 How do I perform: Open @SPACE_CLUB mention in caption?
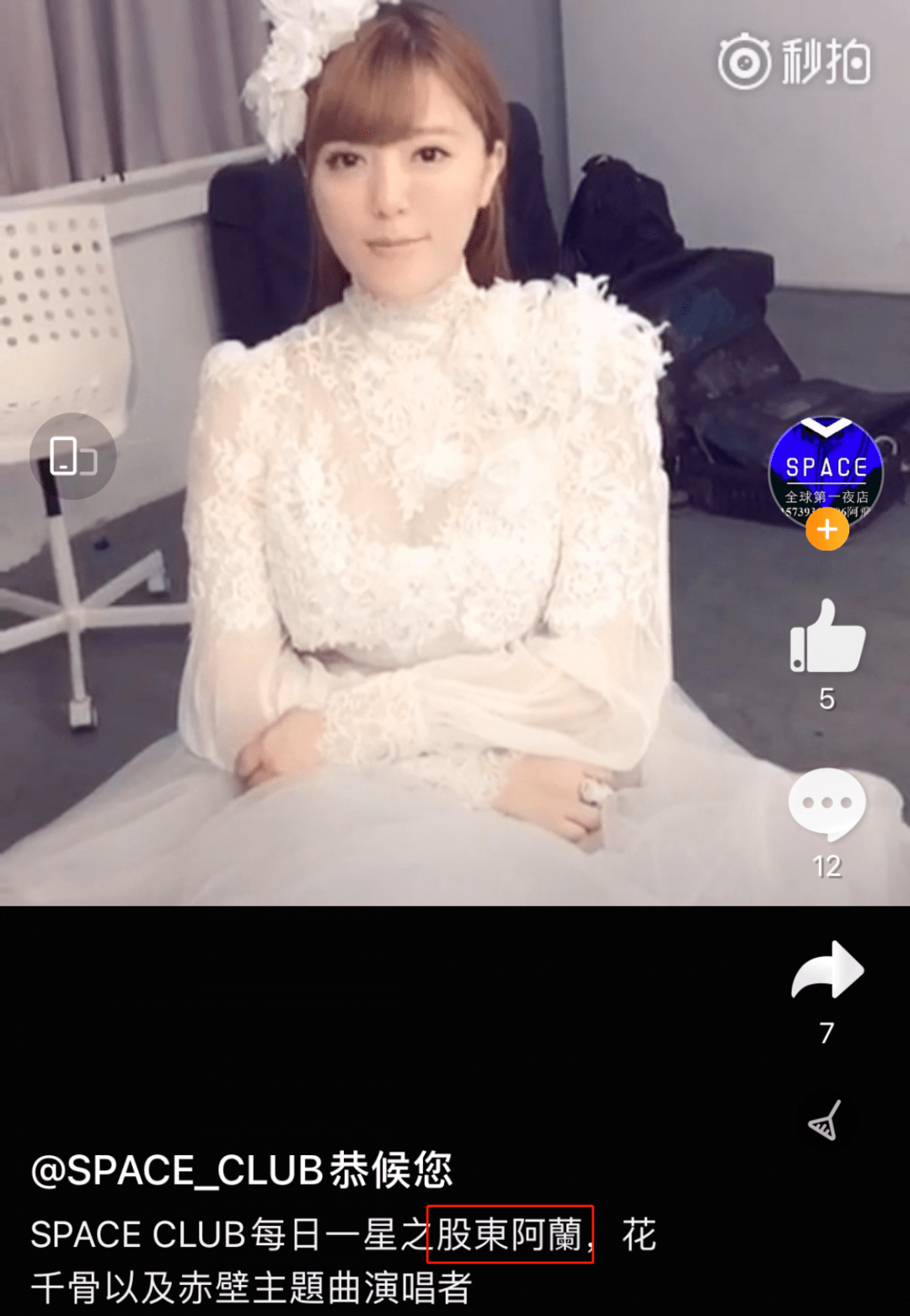177,1170
